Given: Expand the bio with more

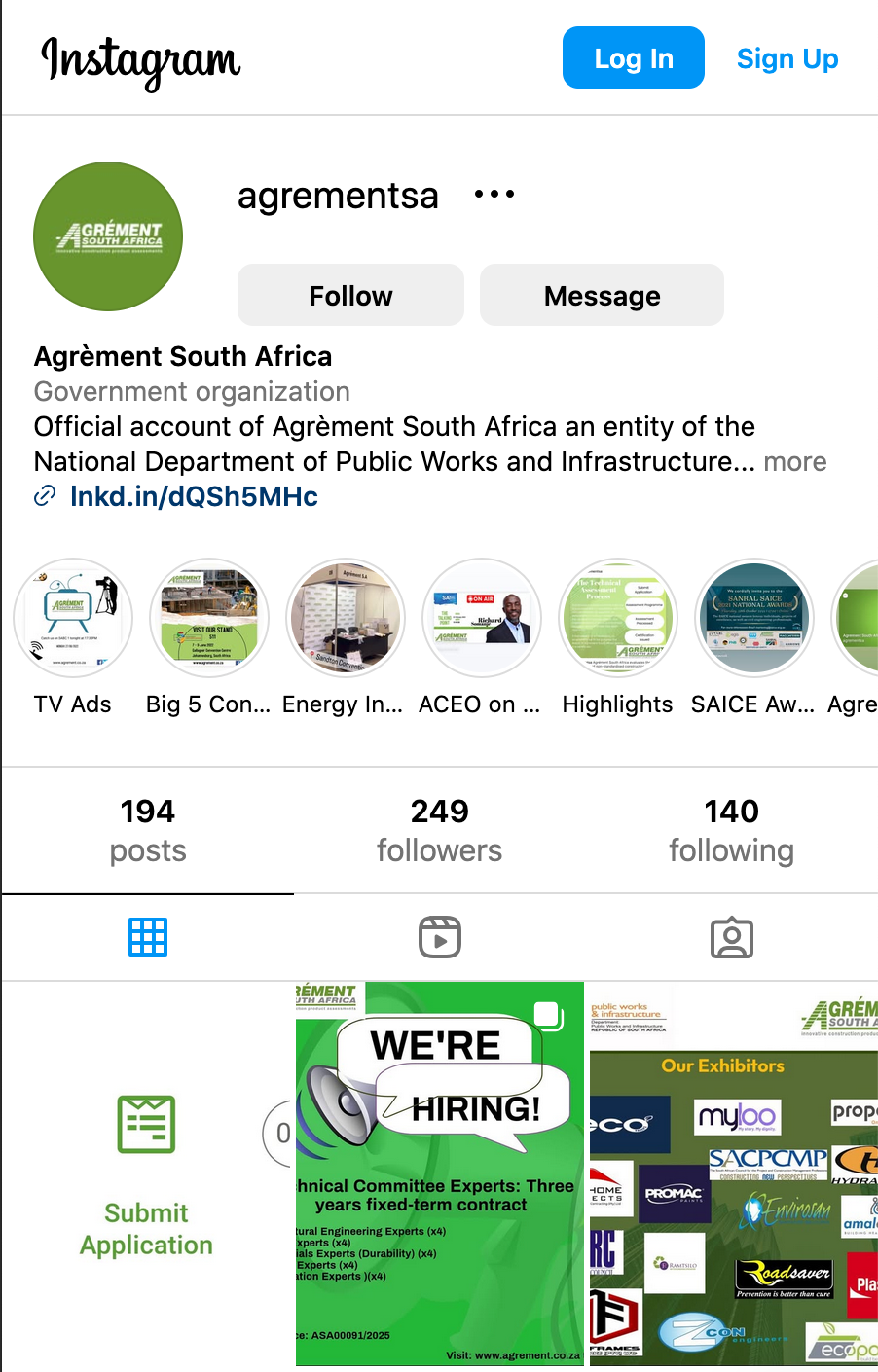Looking at the screenshot, I should click(x=795, y=461).
